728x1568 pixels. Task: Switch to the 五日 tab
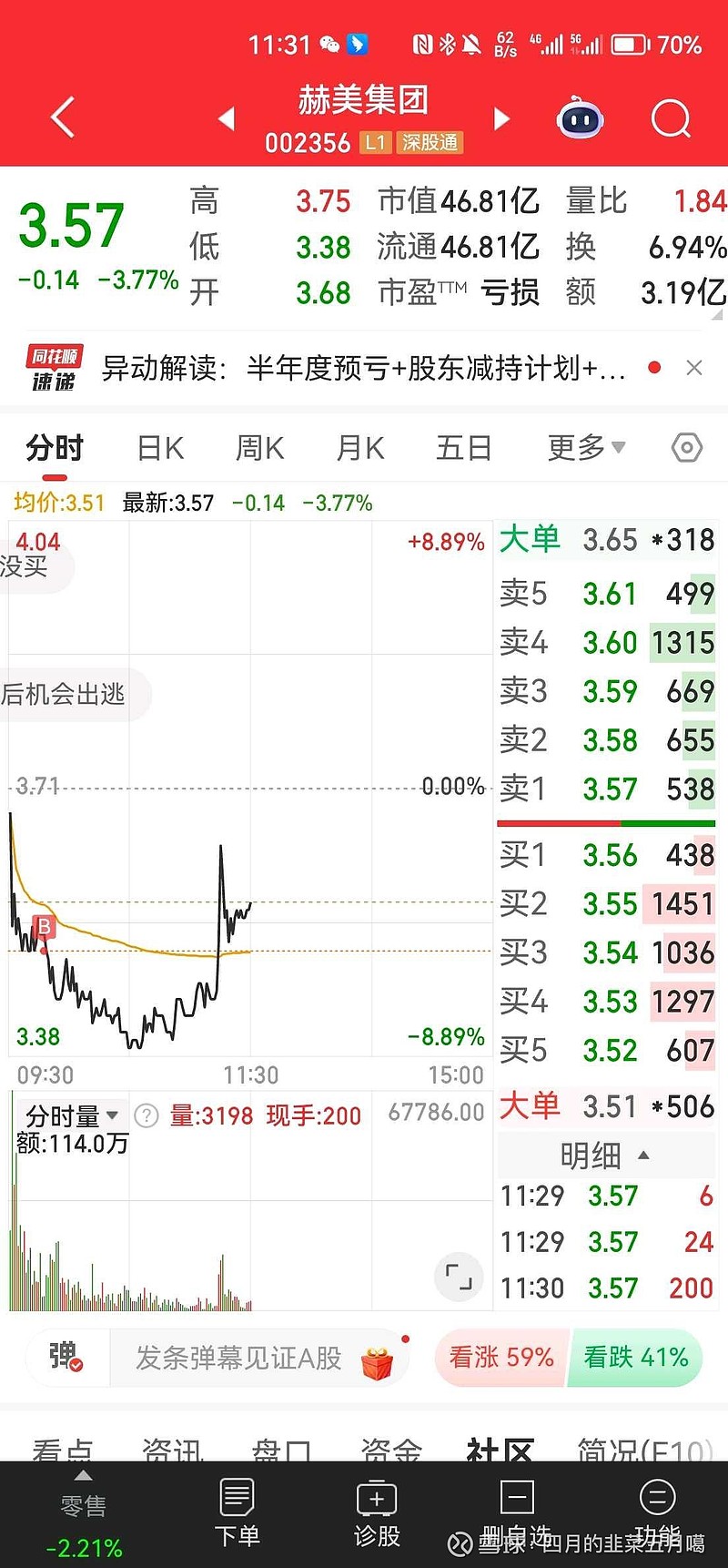(464, 448)
